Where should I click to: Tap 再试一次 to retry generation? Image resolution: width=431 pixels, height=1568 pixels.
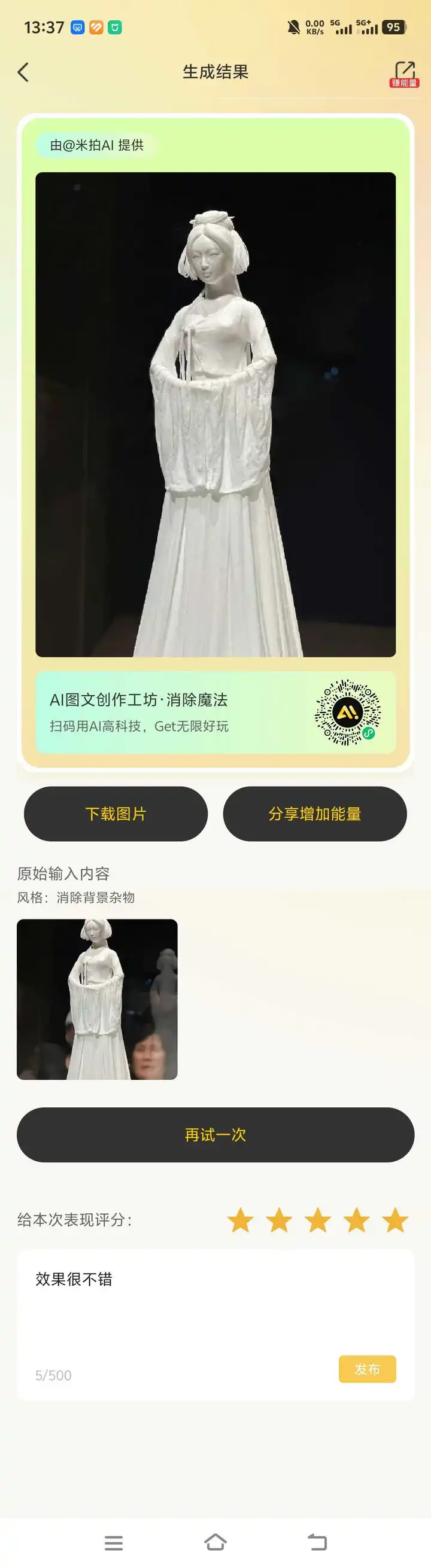[x=215, y=1135]
